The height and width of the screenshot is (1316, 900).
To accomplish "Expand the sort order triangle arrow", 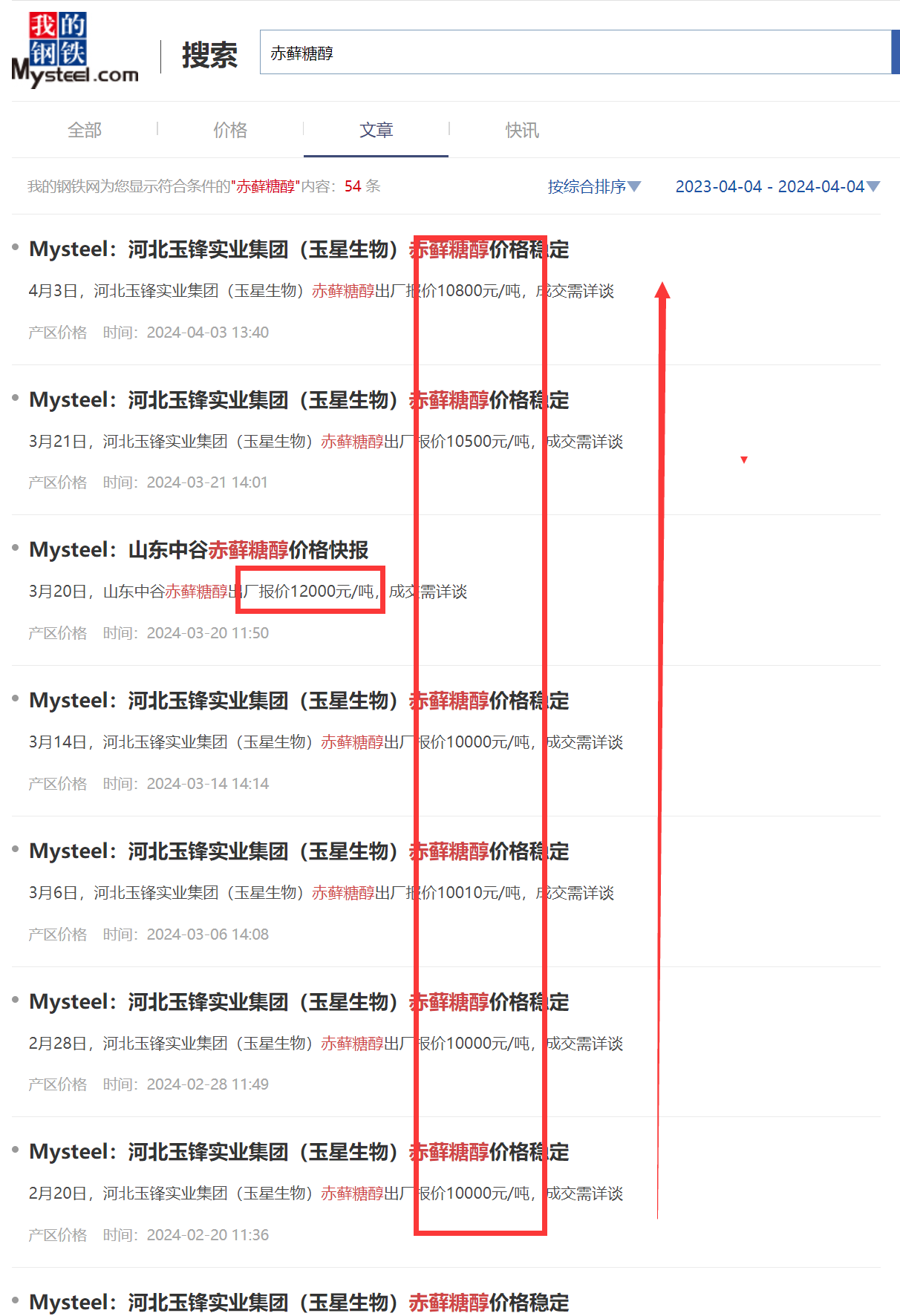I will [x=636, y=187].
